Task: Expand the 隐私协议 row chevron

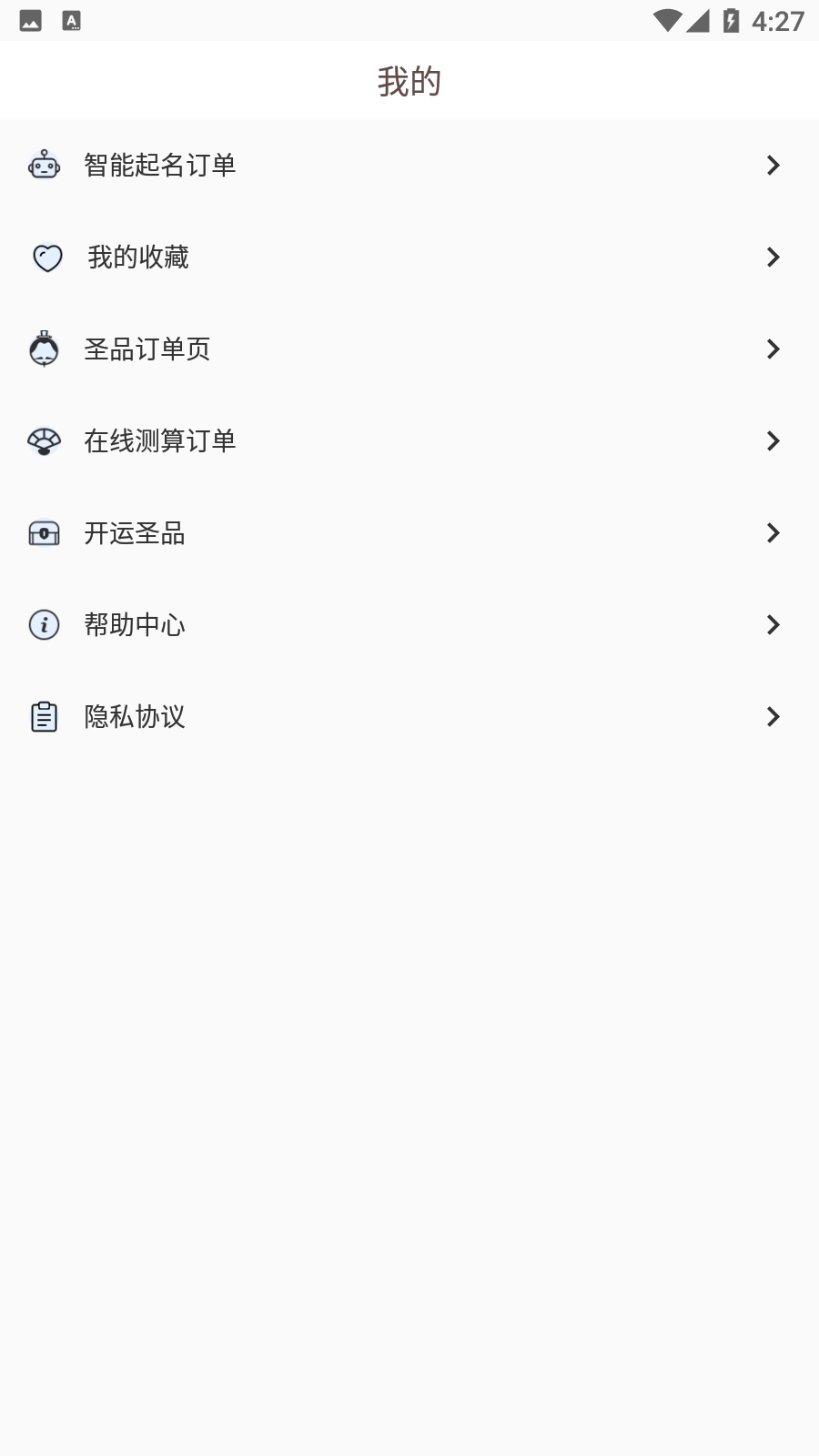Action: [x=774, y=716]
